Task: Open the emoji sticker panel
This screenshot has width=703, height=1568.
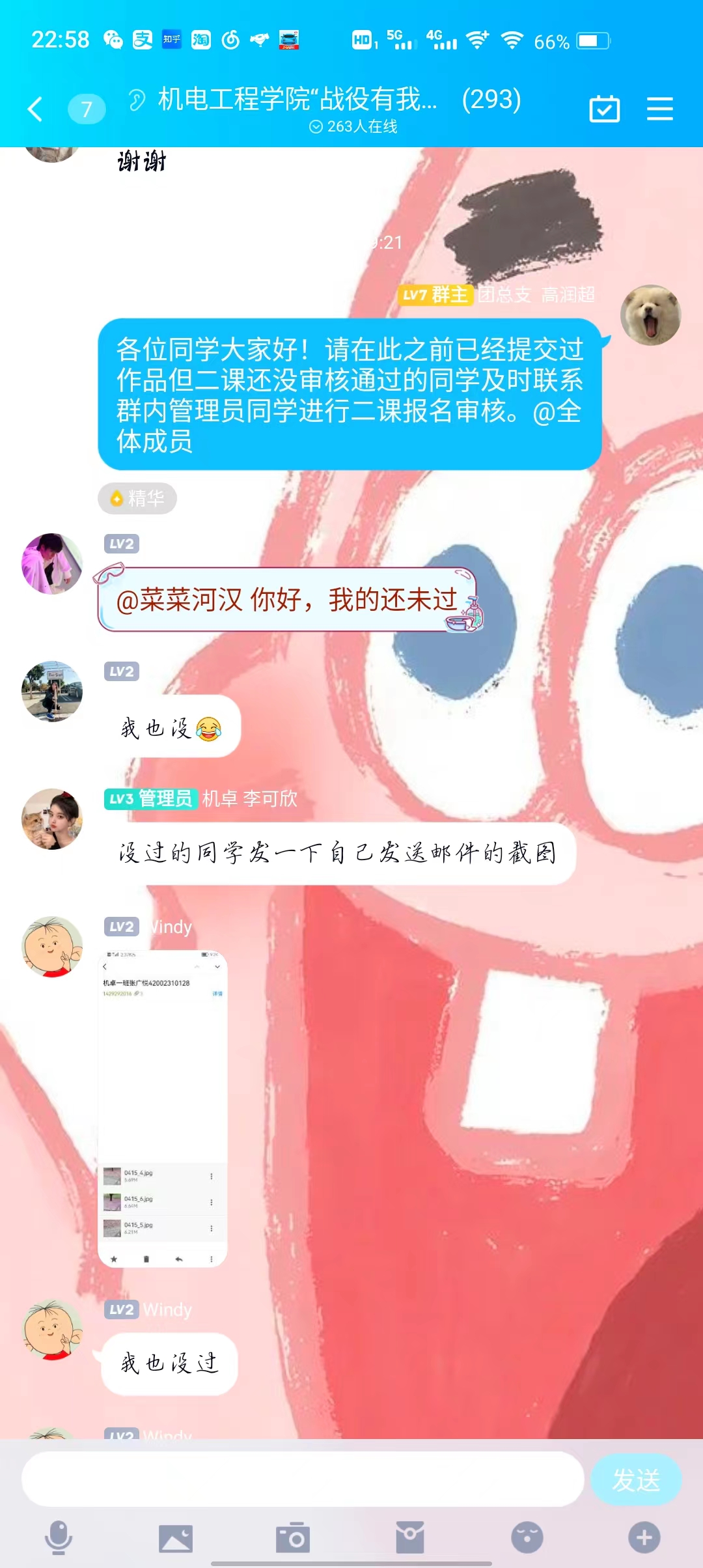Action: (x=527, y=1538)
